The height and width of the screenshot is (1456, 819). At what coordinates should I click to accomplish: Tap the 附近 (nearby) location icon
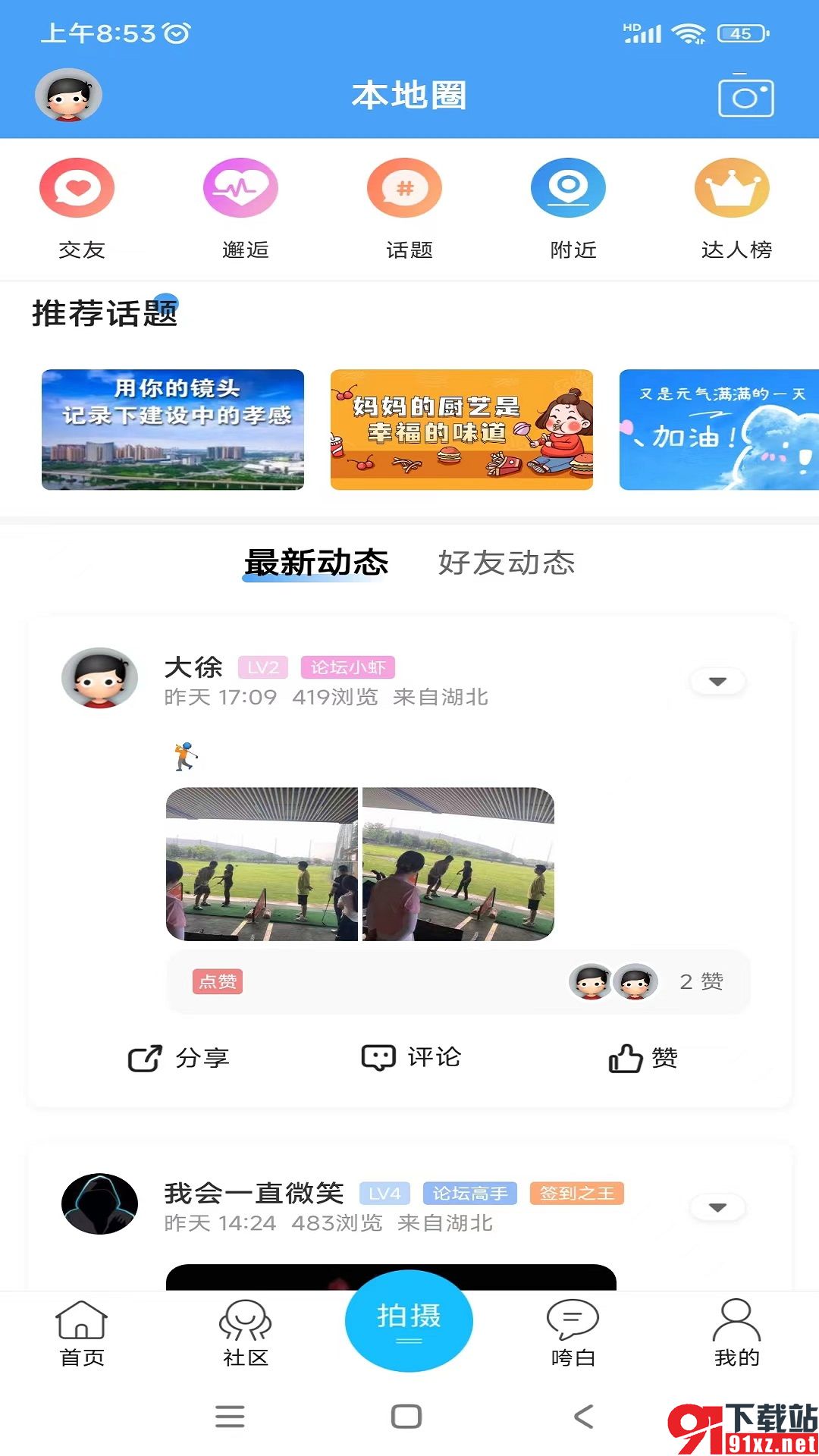[x=568, y=187]
